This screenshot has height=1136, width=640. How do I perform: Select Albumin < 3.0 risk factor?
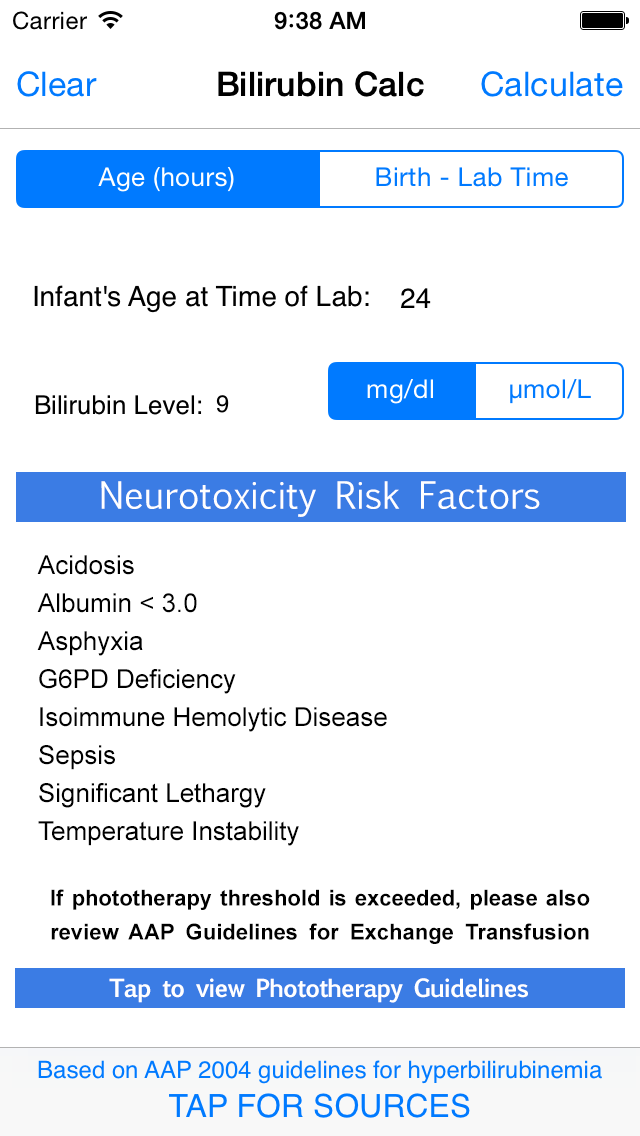117,604
